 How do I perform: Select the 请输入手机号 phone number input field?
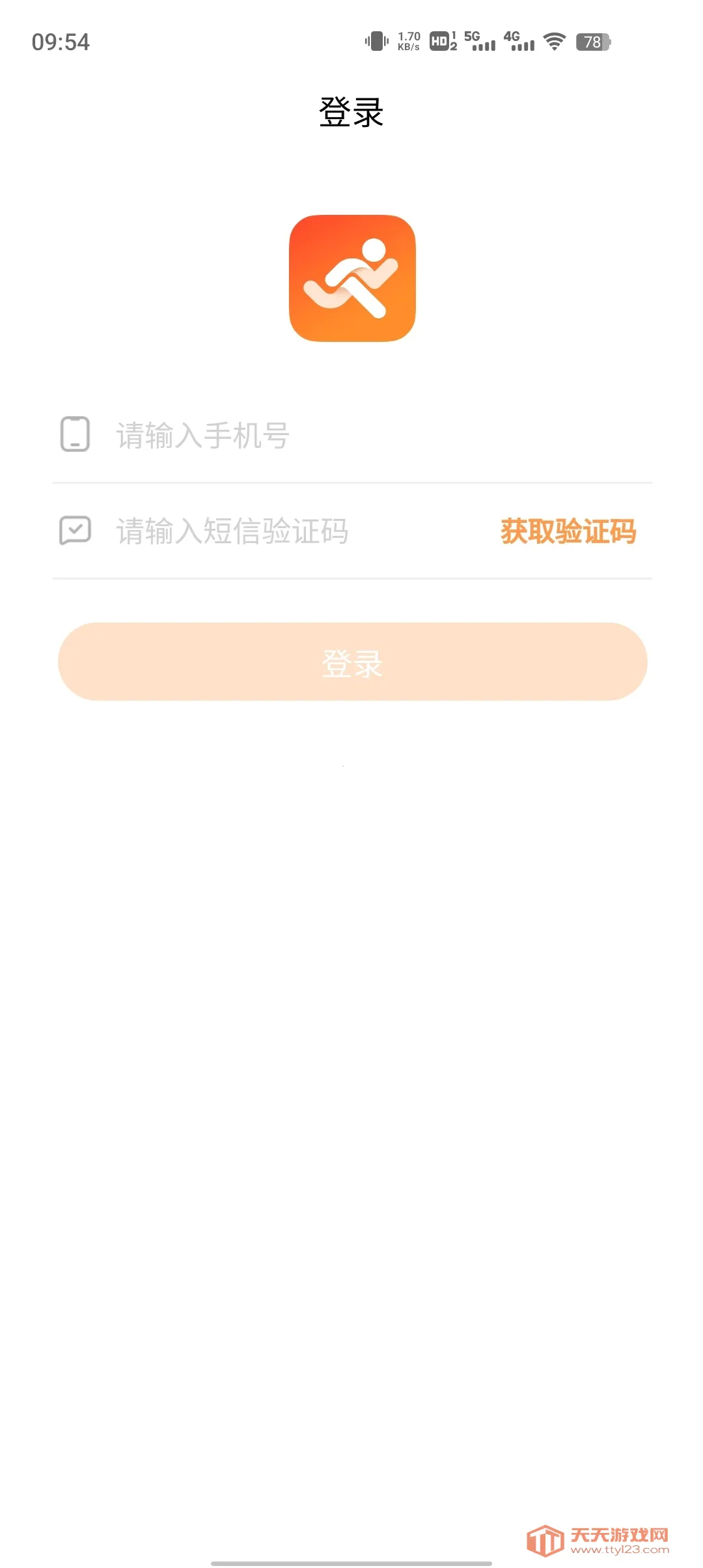point(260,435)
